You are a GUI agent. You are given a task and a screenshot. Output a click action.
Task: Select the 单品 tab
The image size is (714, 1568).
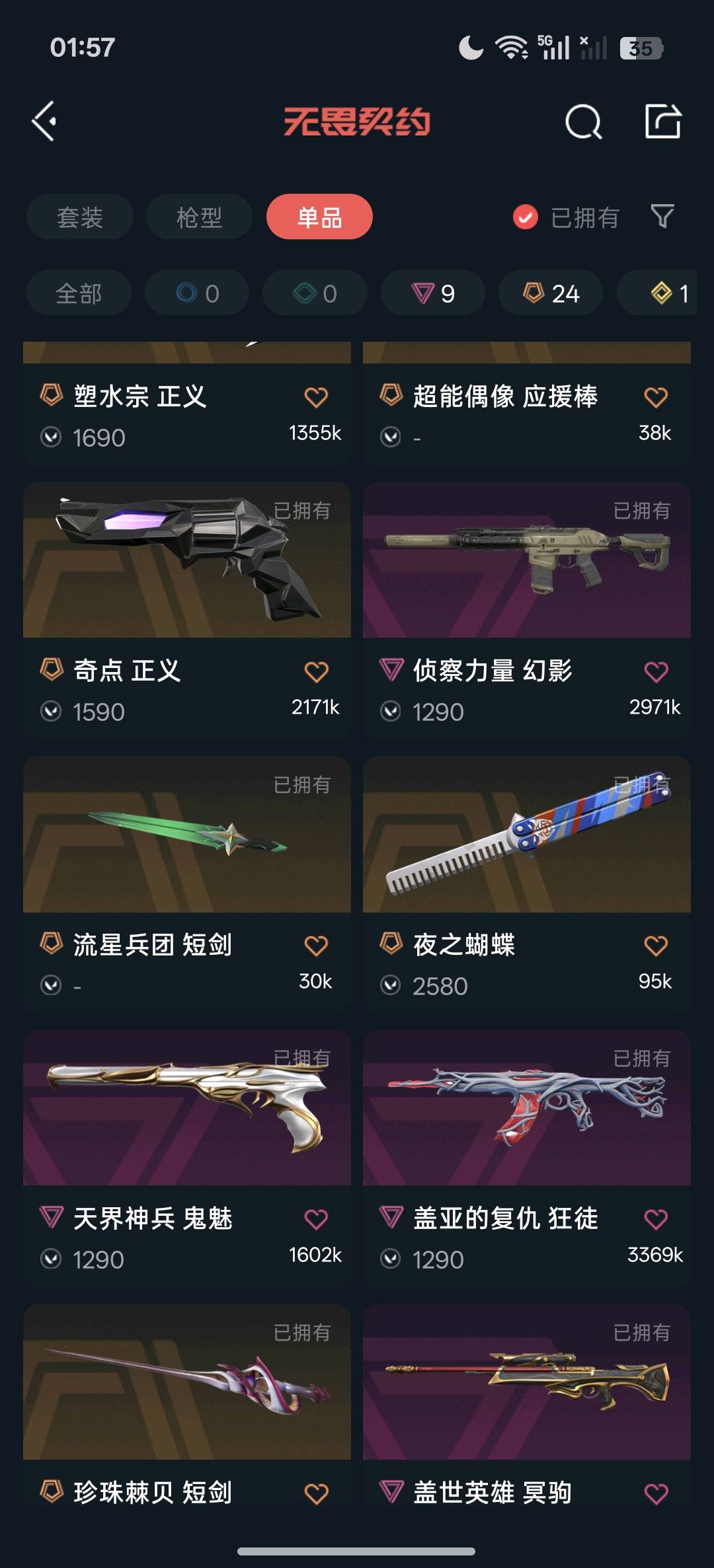[x=319, y=217]
